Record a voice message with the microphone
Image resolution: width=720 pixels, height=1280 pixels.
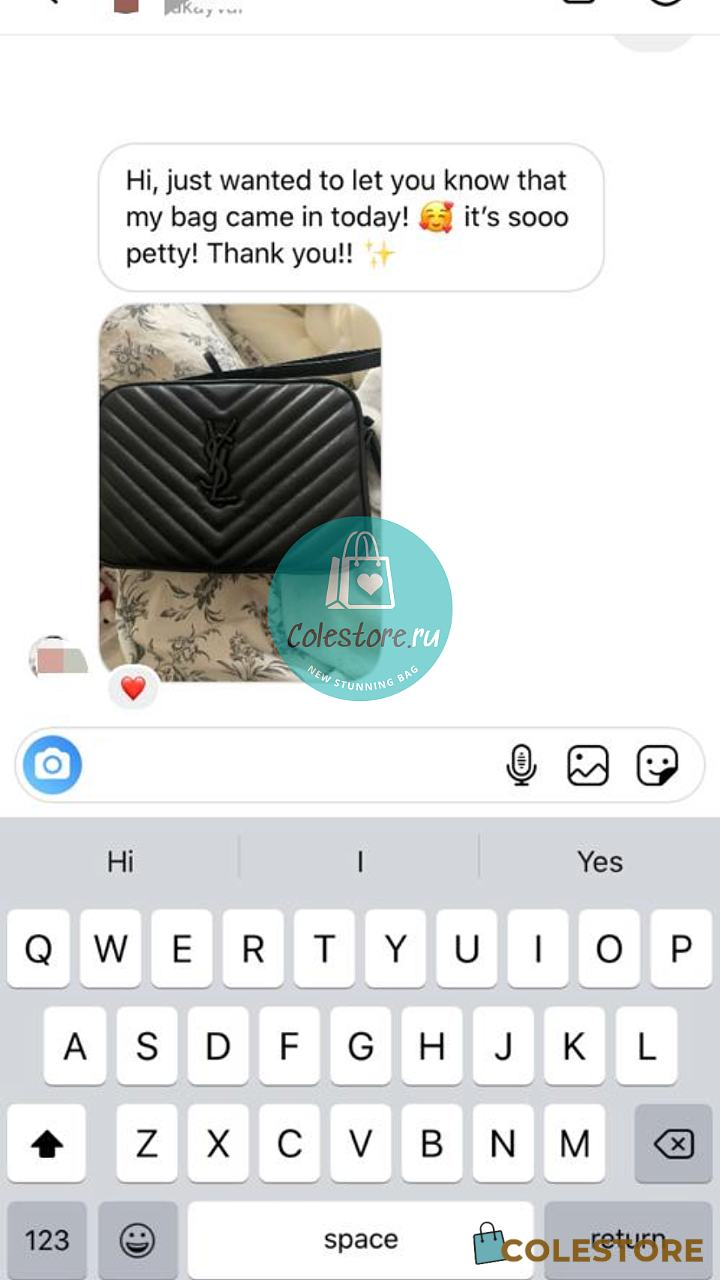521,766
